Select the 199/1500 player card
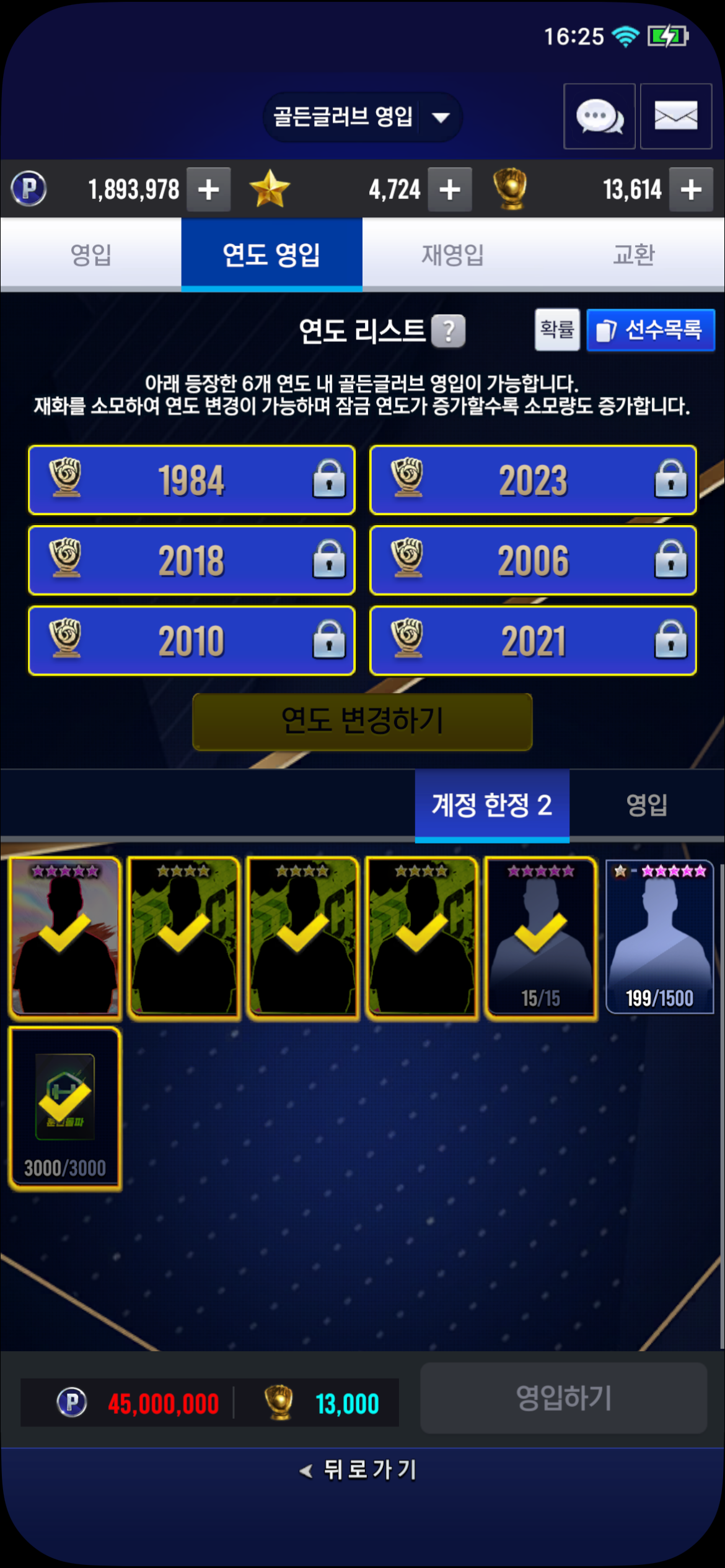The image size is (725, 1568). 659,936
